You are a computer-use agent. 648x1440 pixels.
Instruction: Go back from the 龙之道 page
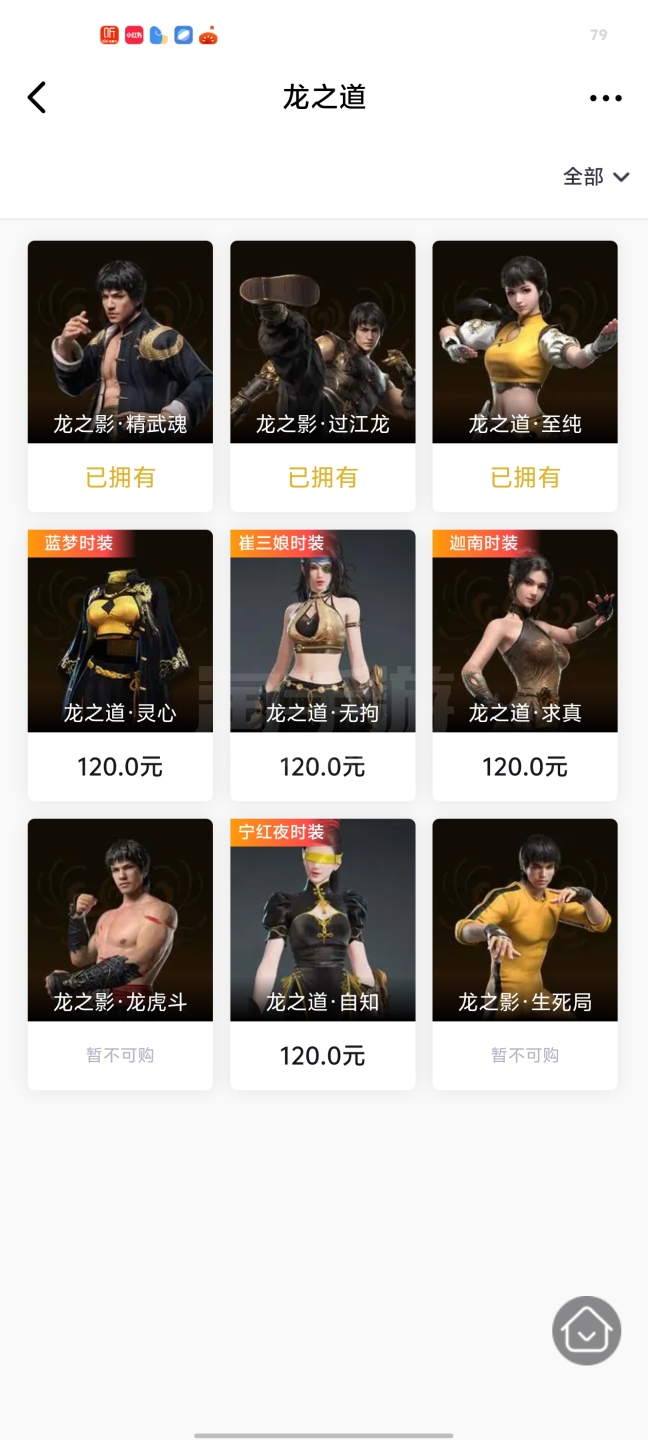pyautogui.click(x=37, y=98)
